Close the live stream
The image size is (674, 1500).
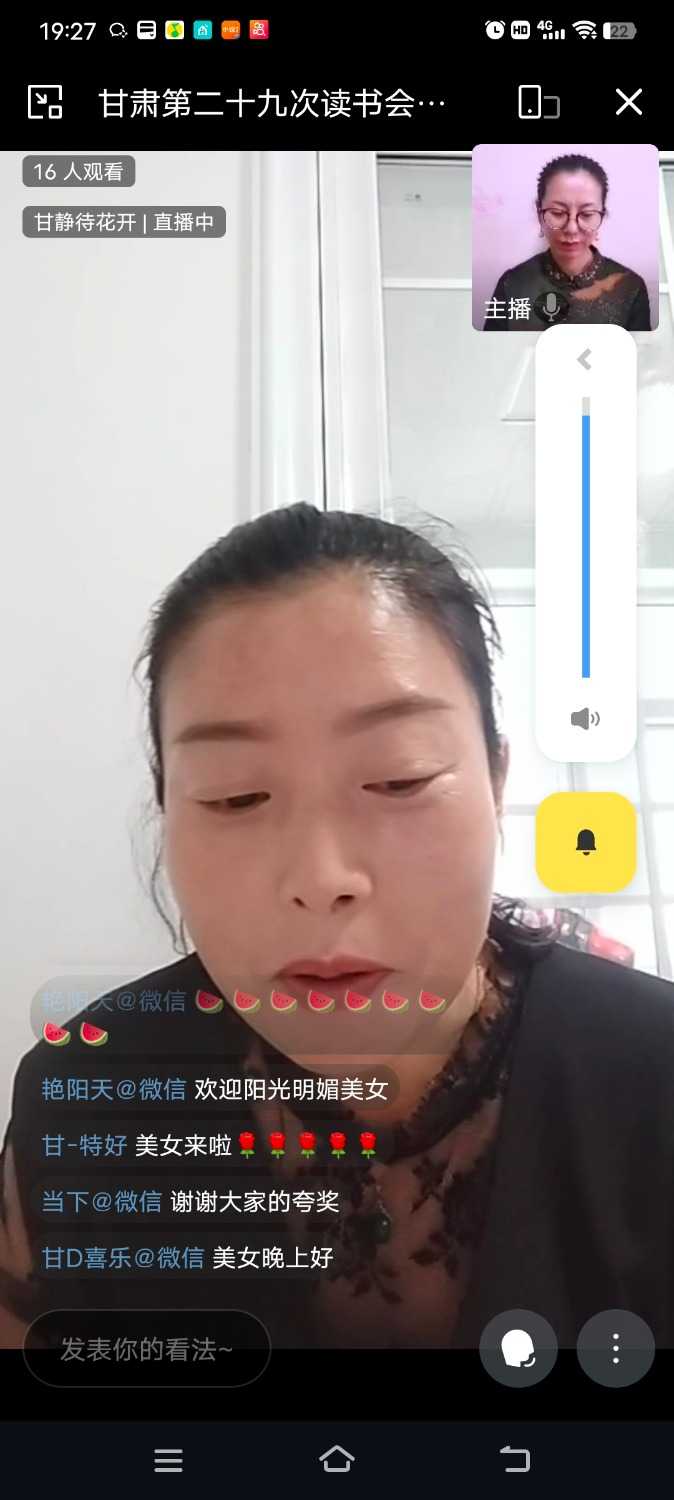(628, 102)
